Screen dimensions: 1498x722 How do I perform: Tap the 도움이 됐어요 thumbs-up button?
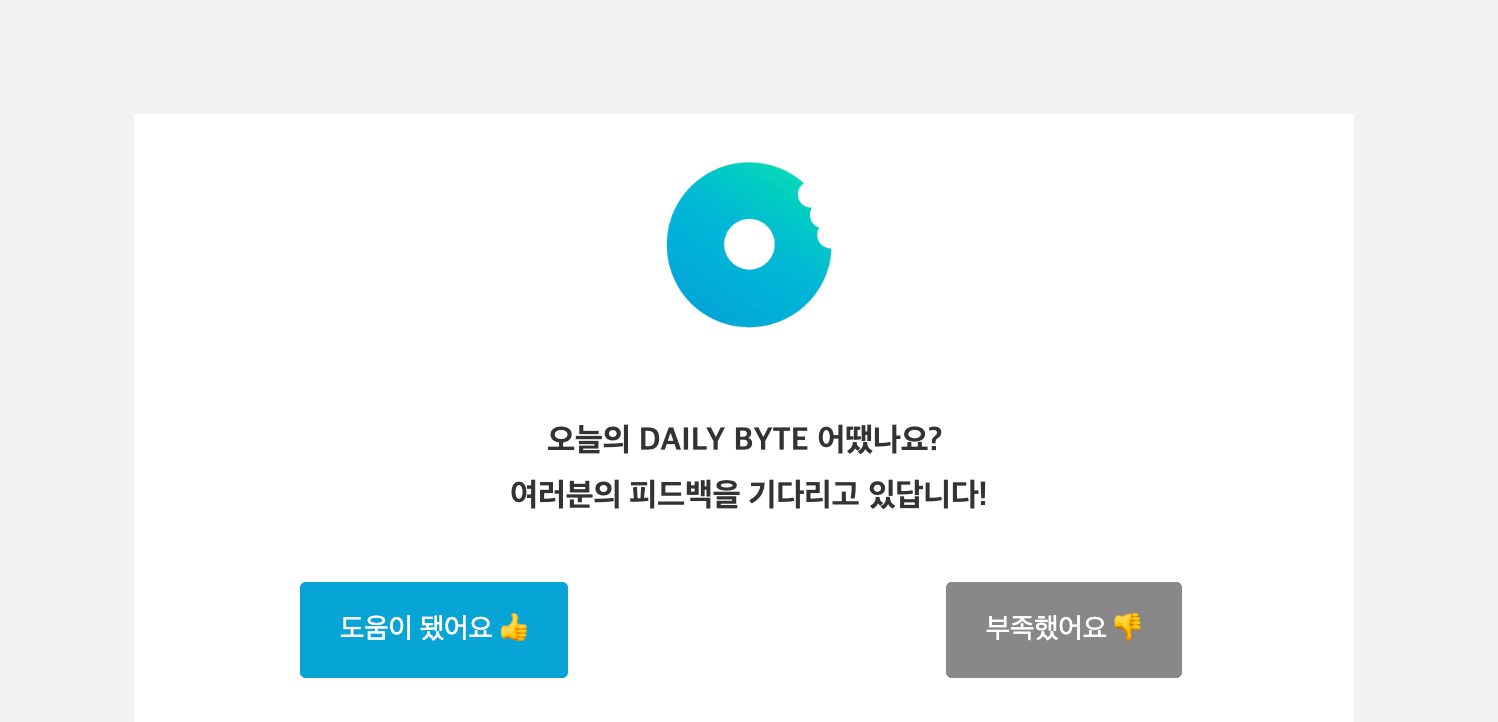click(x=433, y=629)
